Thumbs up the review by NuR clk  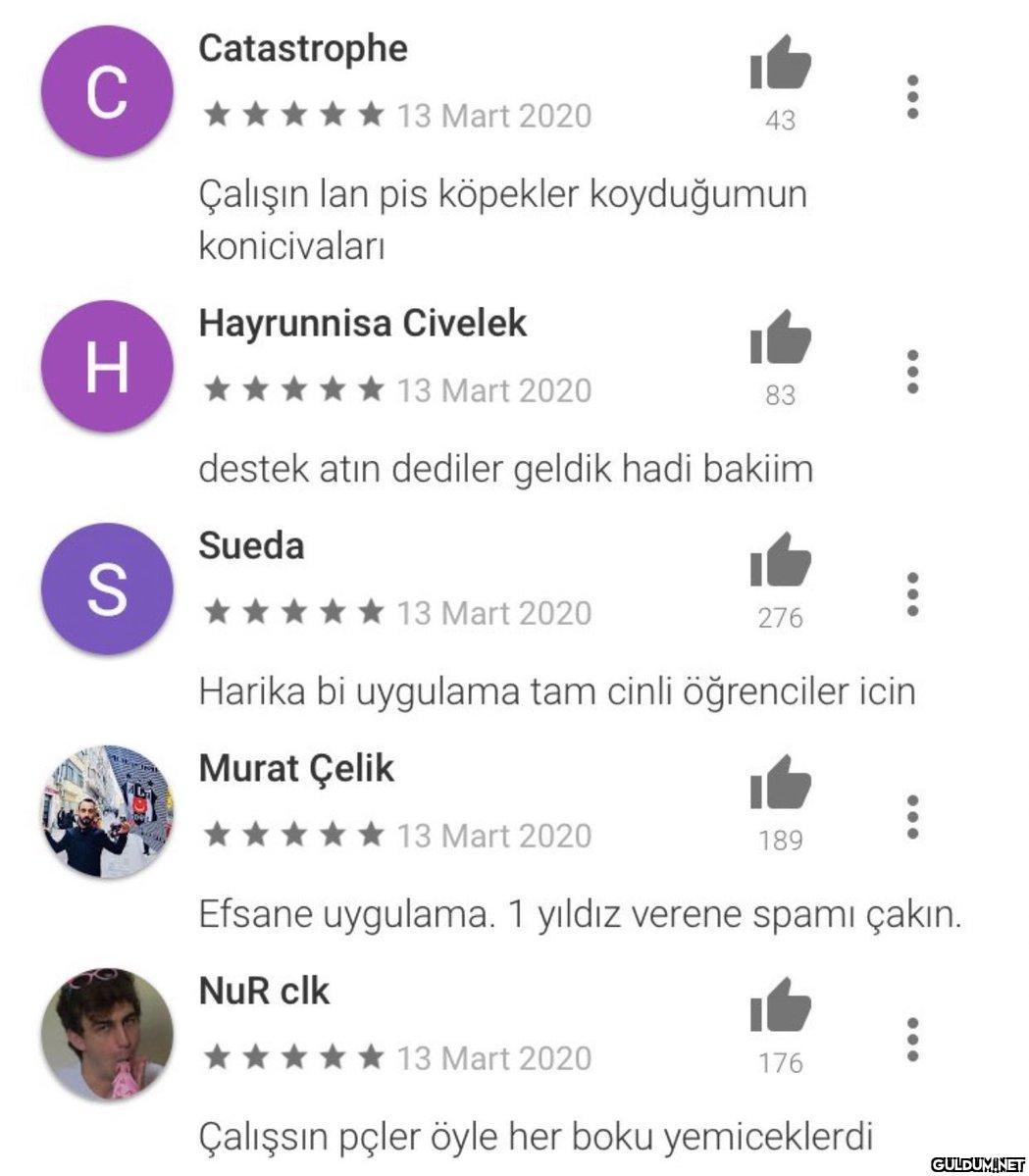tap(780, 1005)
